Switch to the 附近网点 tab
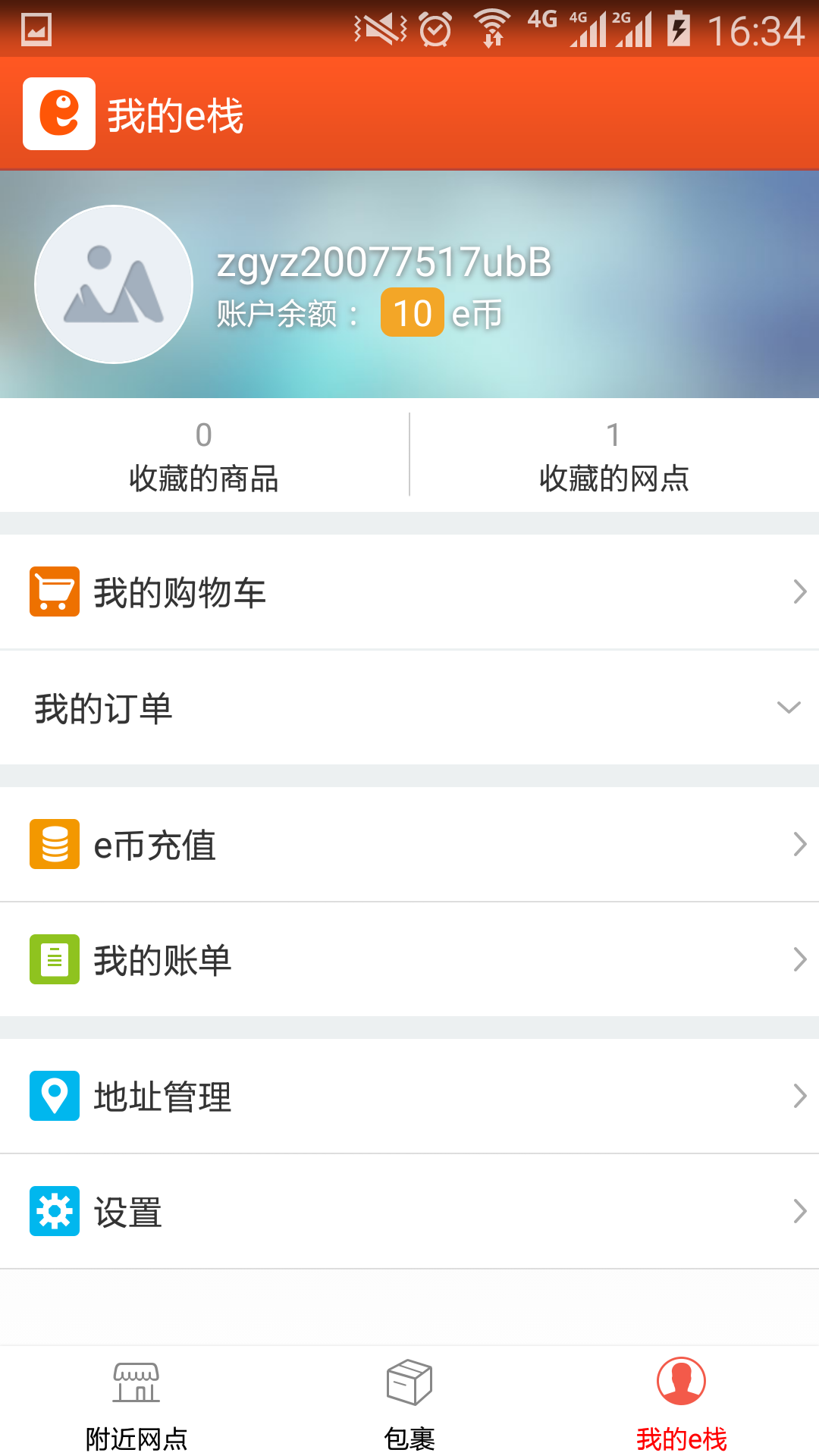819x1456 pixels. 136,1403
